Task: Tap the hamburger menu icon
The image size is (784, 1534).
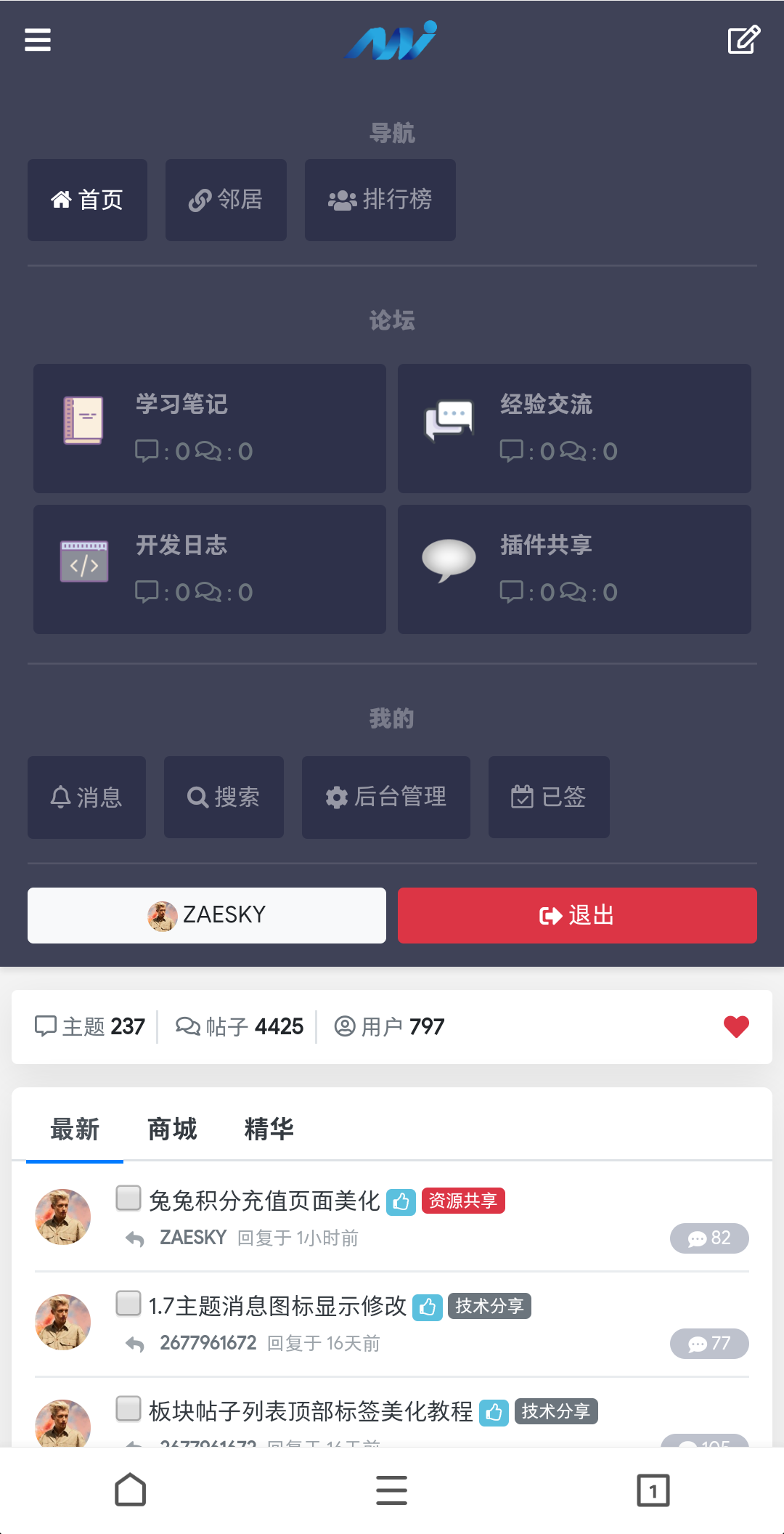Action: pos(38,40)
